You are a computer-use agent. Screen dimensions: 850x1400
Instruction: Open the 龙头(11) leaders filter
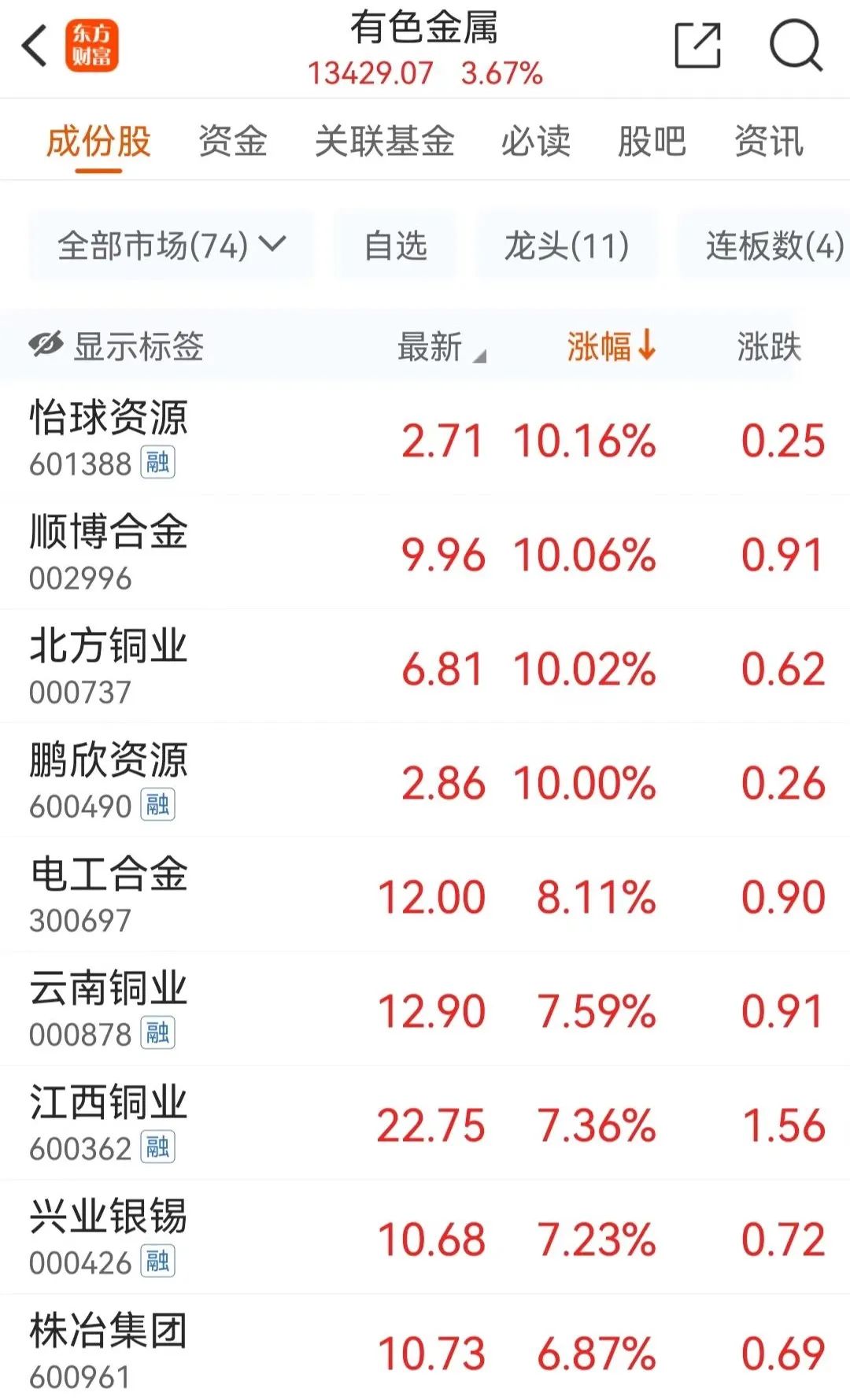[567, 246]
